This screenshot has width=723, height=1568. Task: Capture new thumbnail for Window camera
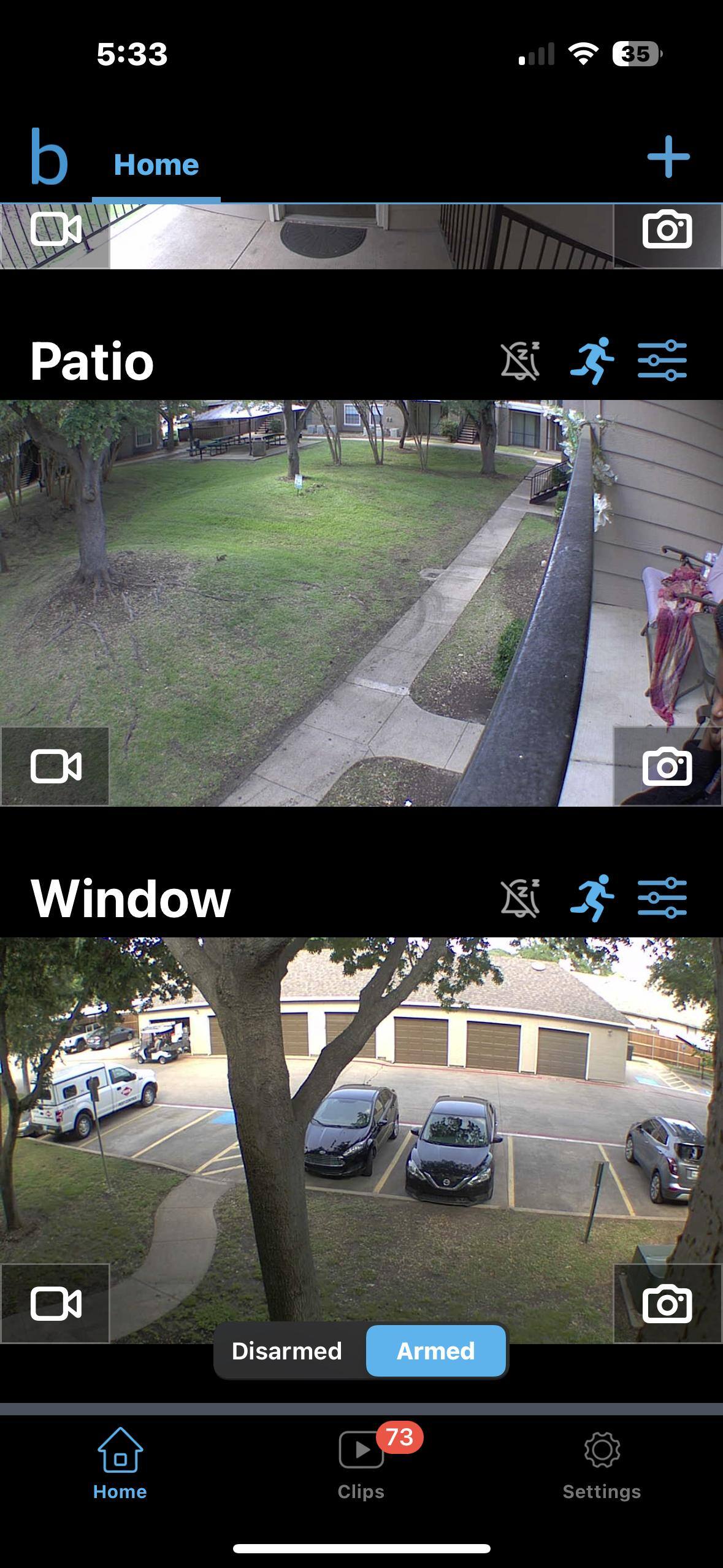tap(667, 1303)
